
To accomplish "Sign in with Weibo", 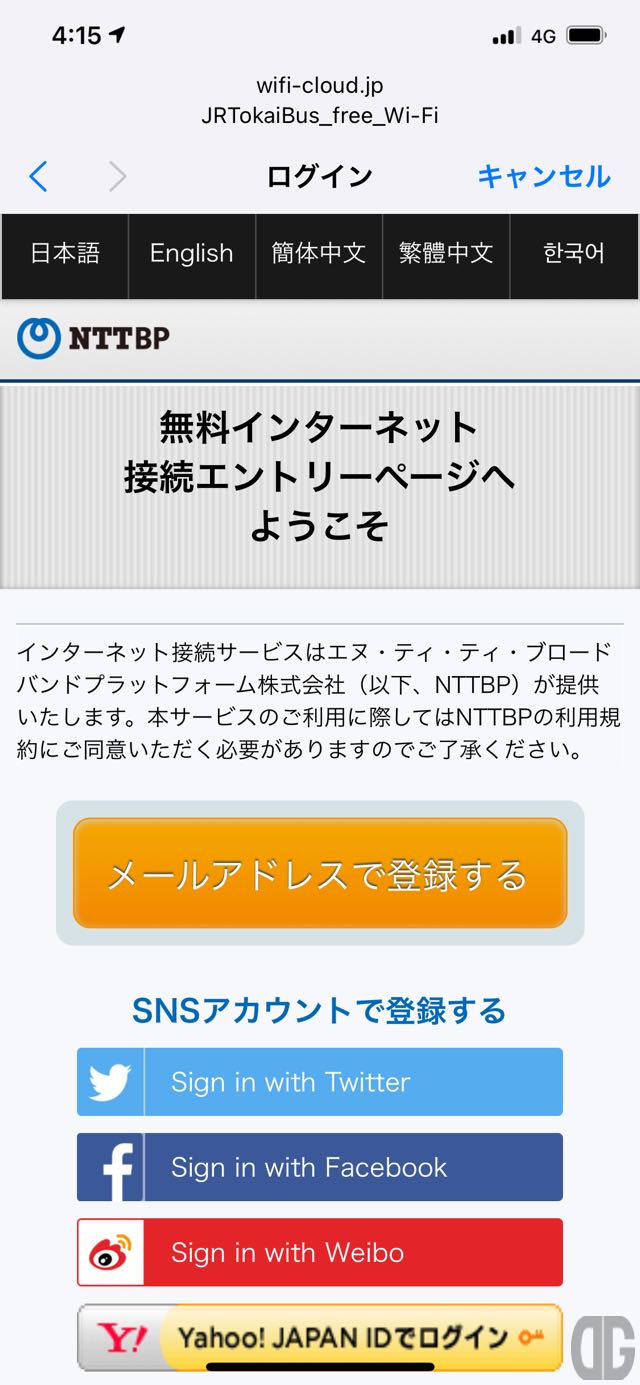I will 319,1252.
